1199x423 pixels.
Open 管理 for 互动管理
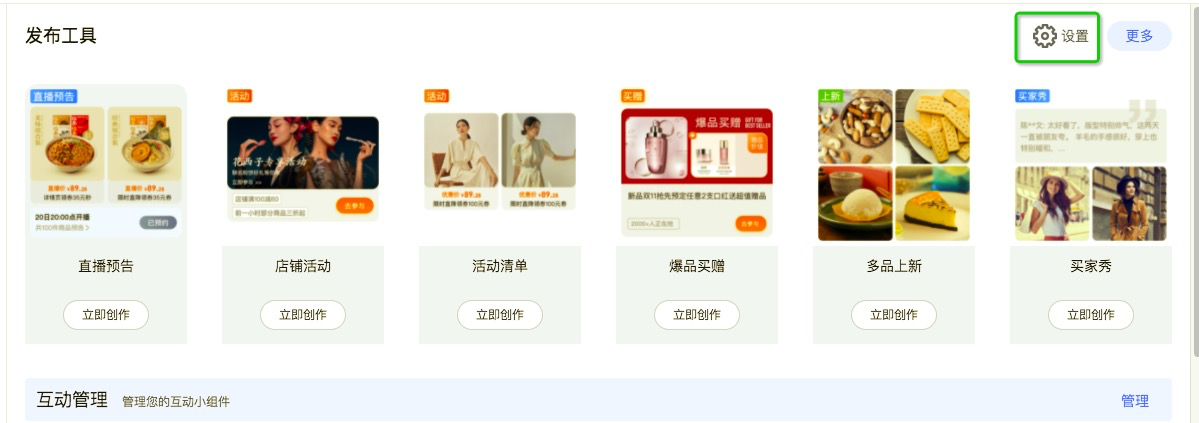[1134, 401]
